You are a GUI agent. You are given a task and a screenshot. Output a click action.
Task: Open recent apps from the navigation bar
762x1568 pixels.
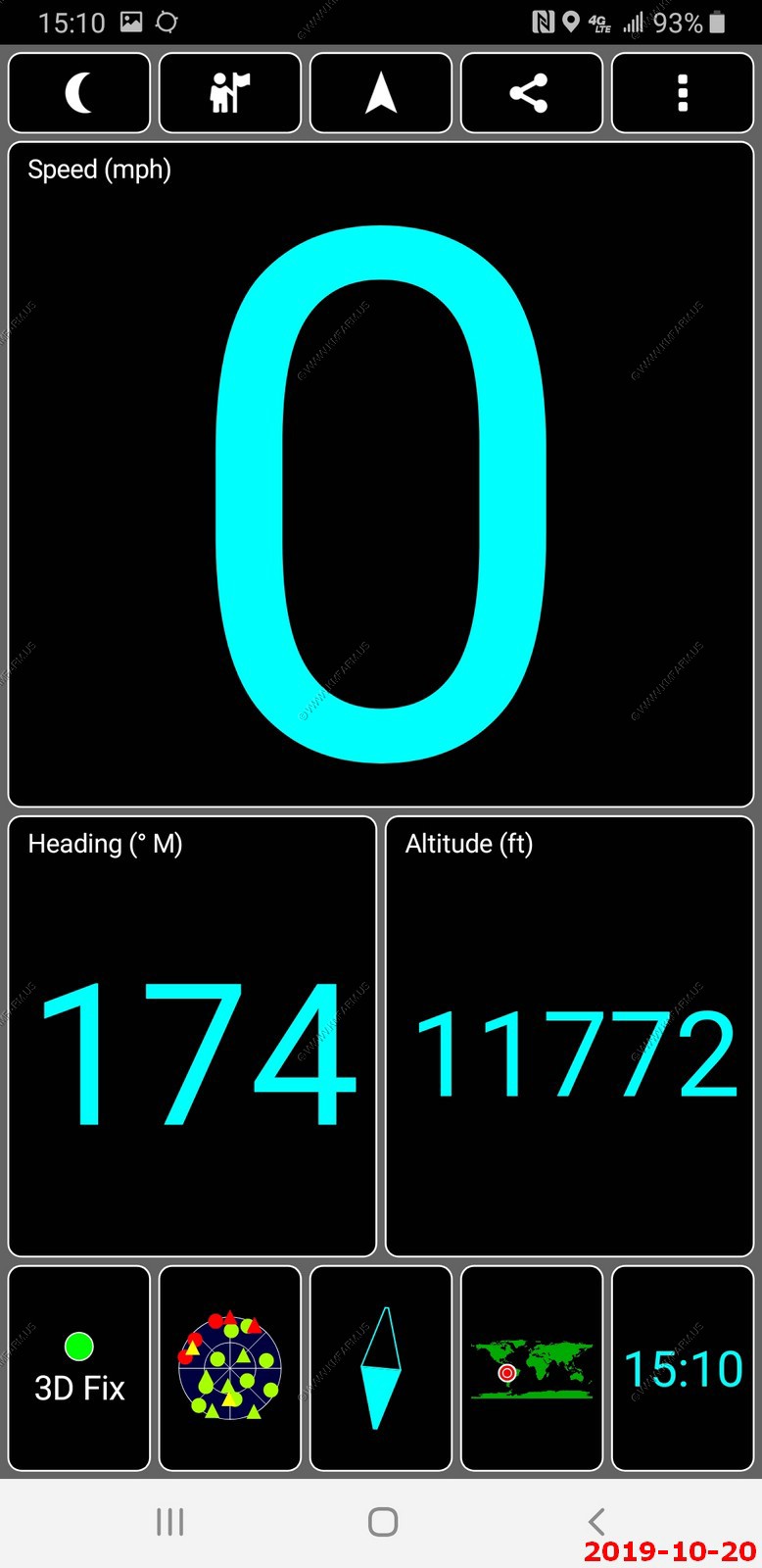(170, 1522)
